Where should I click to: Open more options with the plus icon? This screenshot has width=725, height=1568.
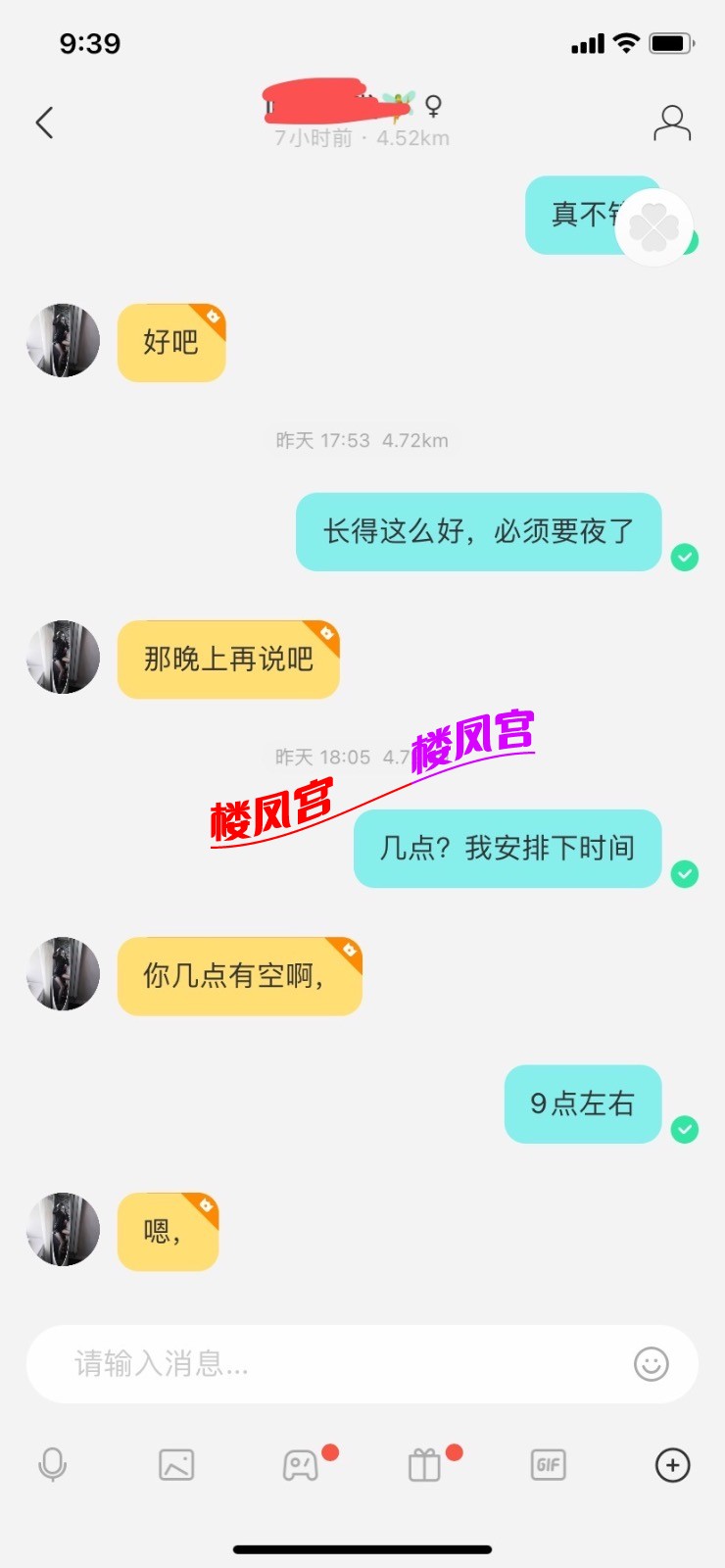(672, 1465)
